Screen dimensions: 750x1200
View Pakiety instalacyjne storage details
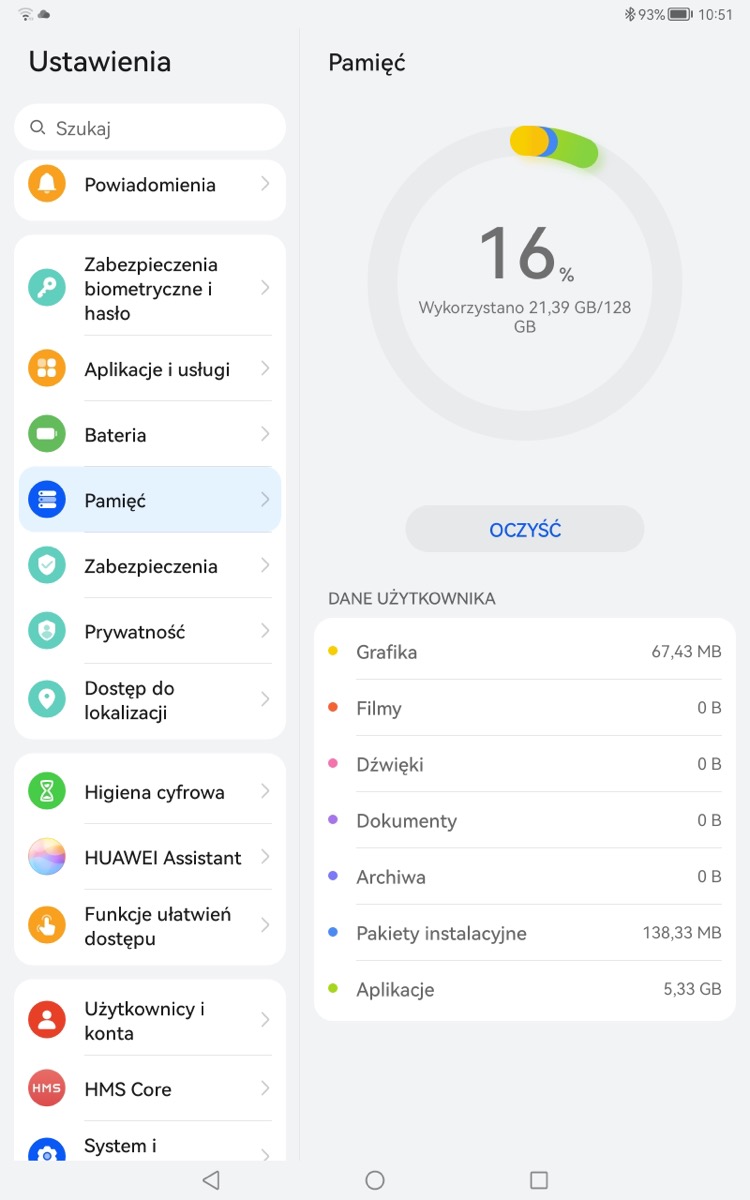coord(525,933)
